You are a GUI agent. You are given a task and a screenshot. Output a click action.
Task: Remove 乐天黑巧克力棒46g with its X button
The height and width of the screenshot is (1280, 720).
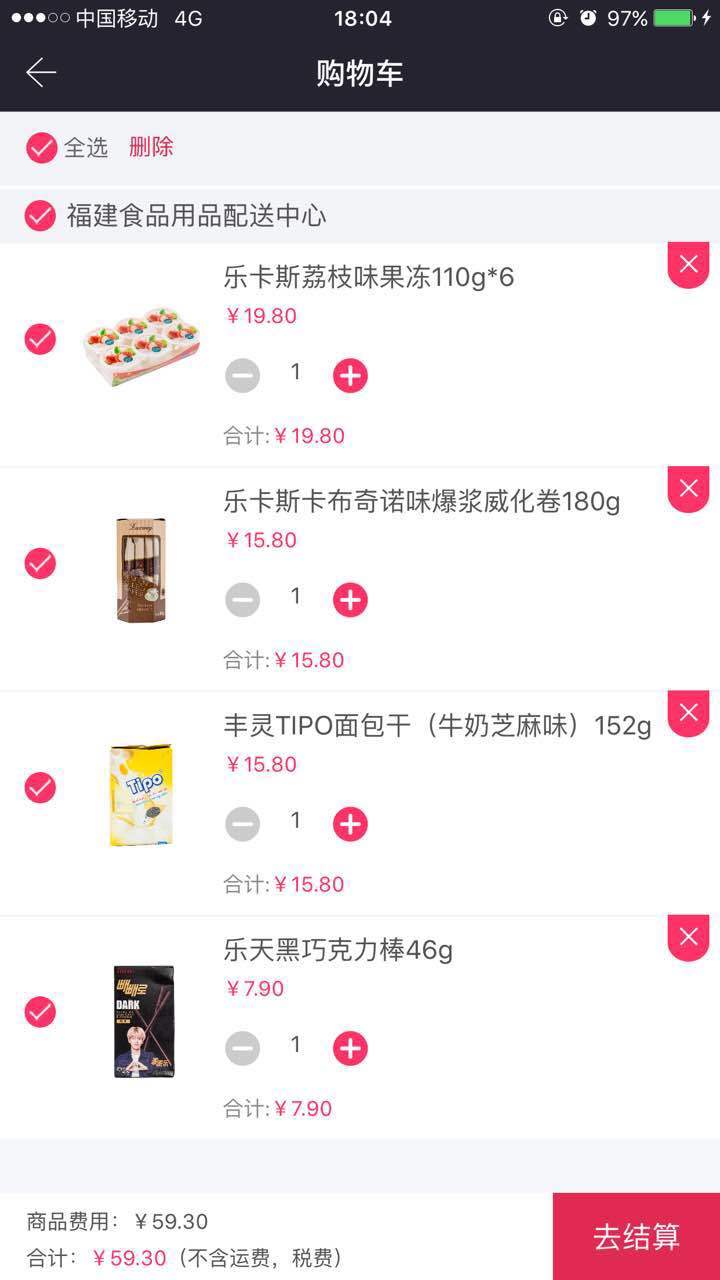click(688, 936)
